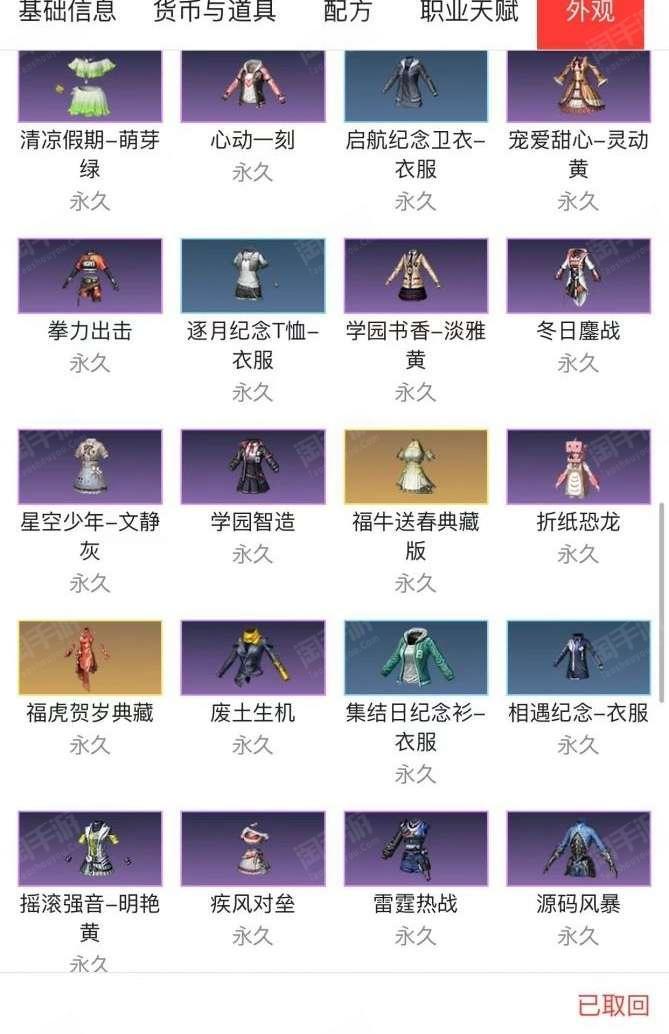View the 雷霆热战 outfit
Screen dimensions: 669x1034
click(416, 849)
